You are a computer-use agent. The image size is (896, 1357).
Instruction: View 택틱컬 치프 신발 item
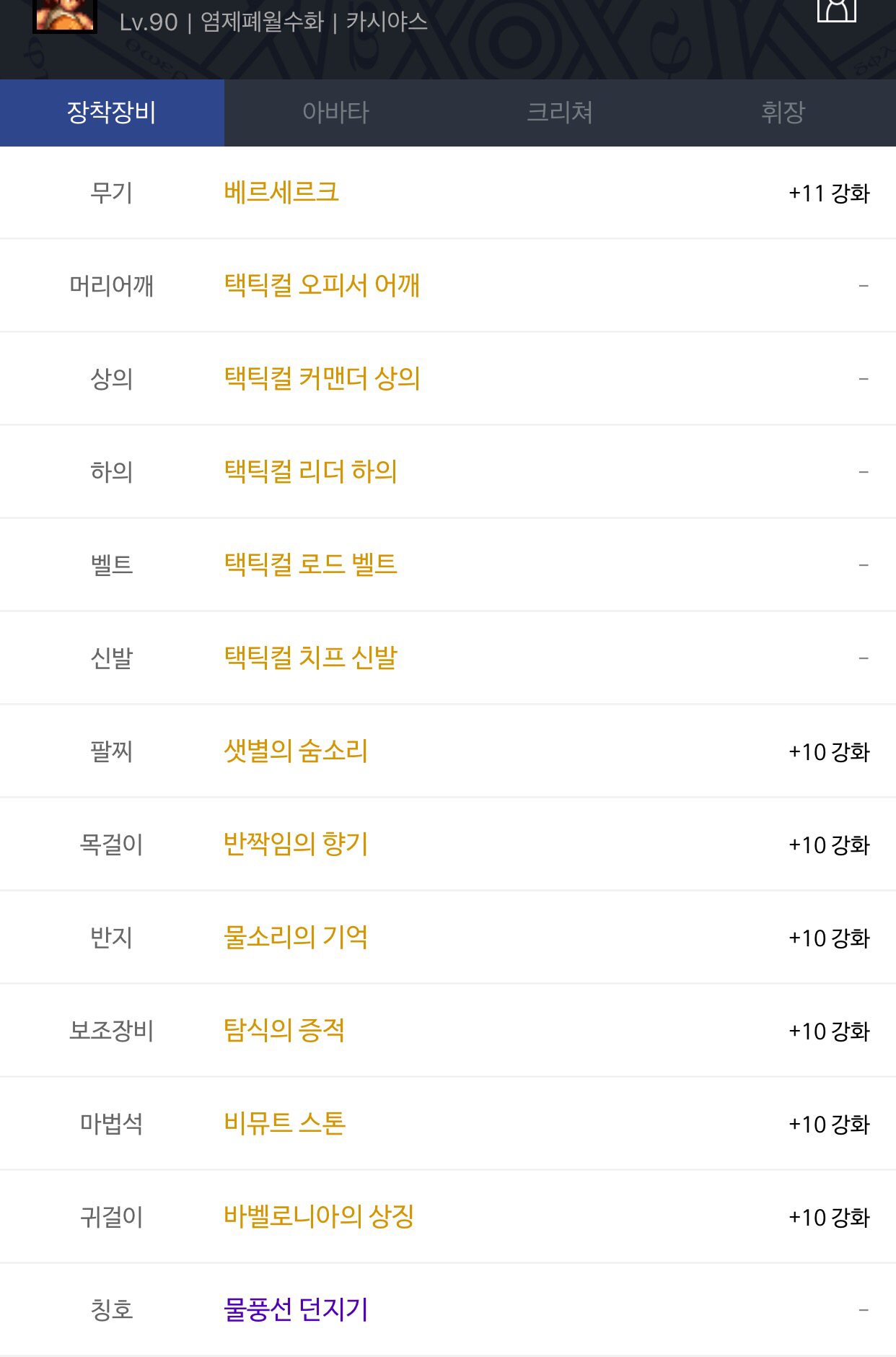(x=310, y=658)
